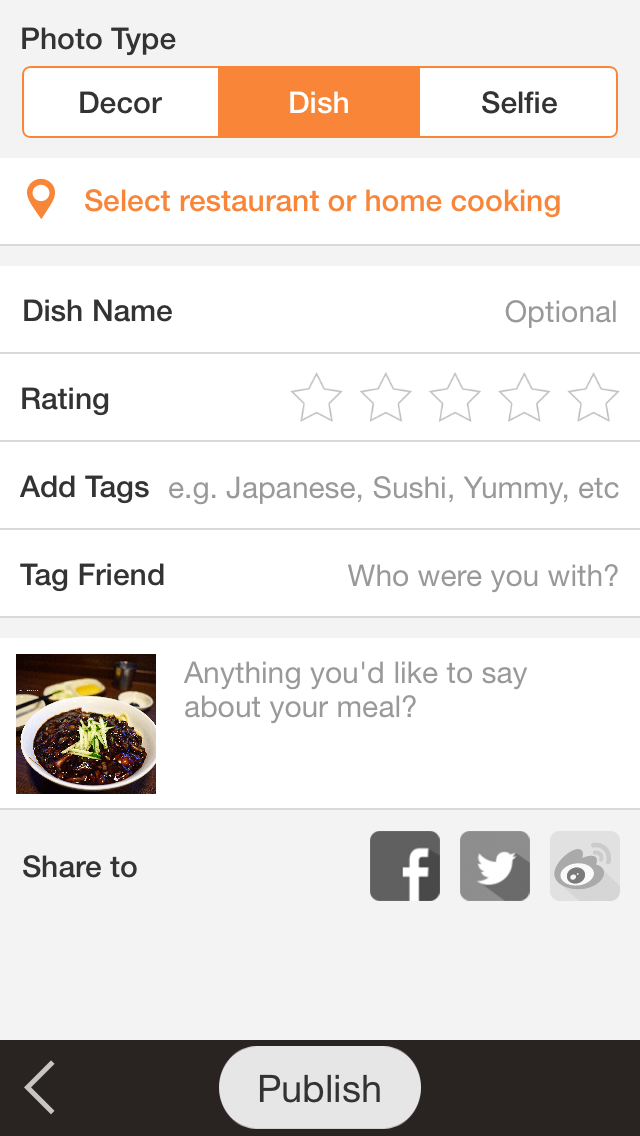This screenshot has height=1136, width=640.
Task: Go back with the arrow
Action: coord(40,1087)
